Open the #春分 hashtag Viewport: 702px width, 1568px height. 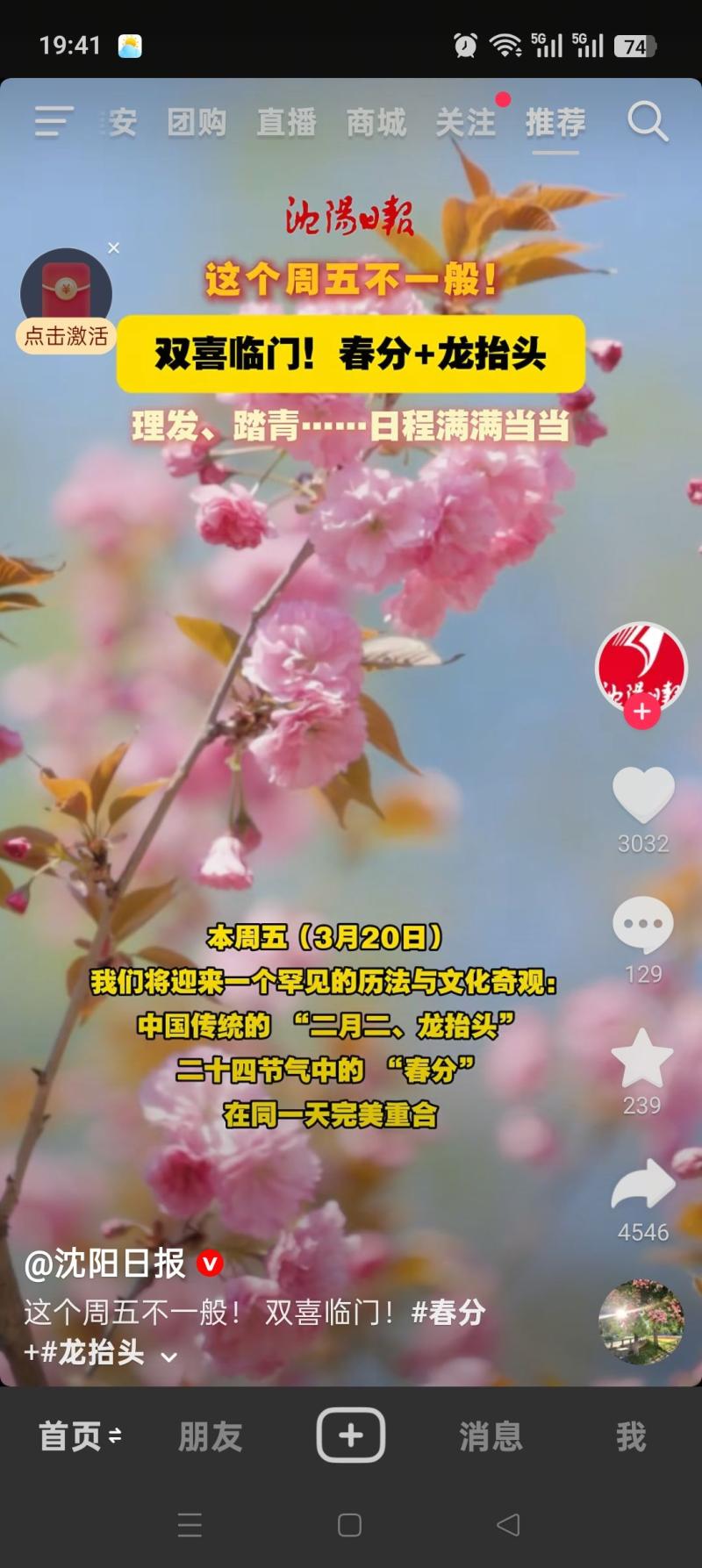[448, 1313]
